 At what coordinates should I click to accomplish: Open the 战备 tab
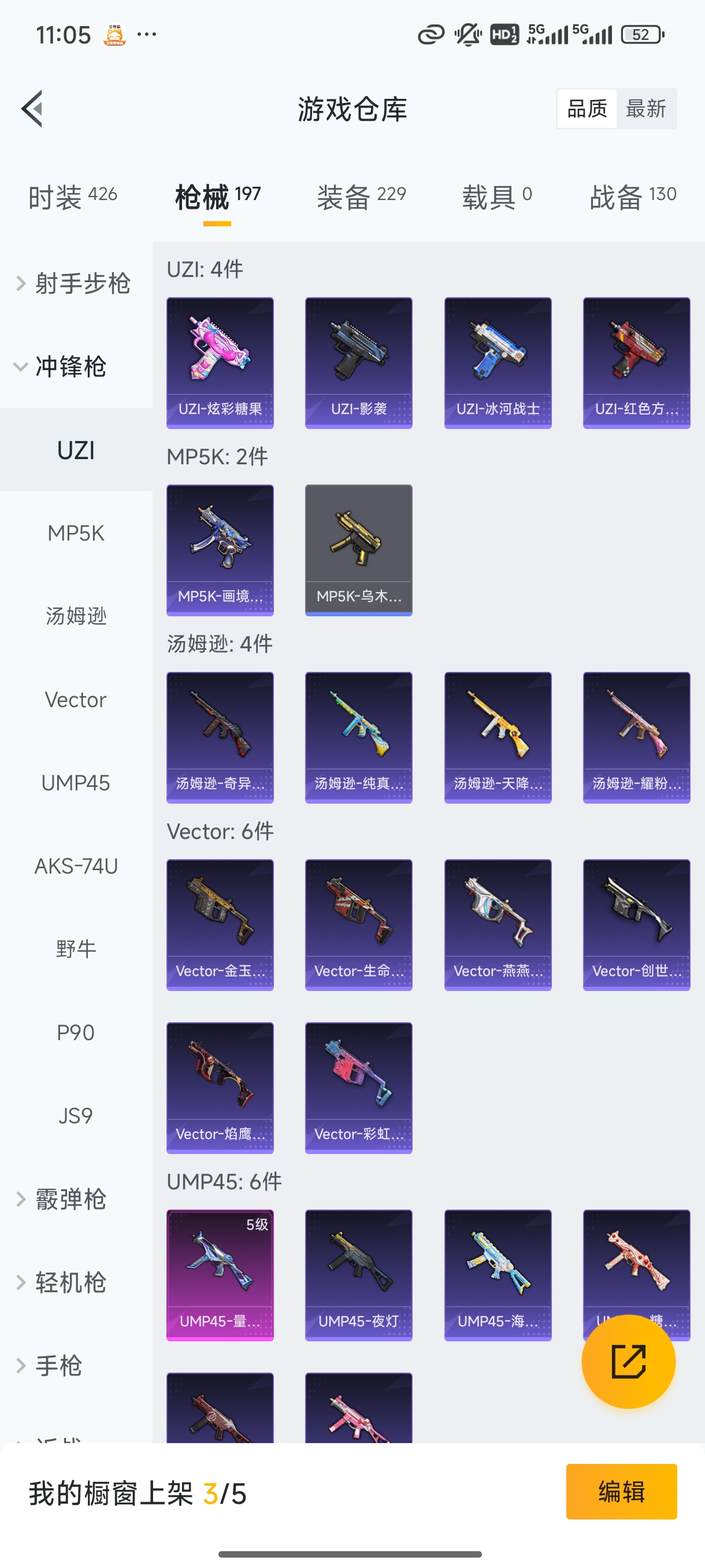(633, 197)
